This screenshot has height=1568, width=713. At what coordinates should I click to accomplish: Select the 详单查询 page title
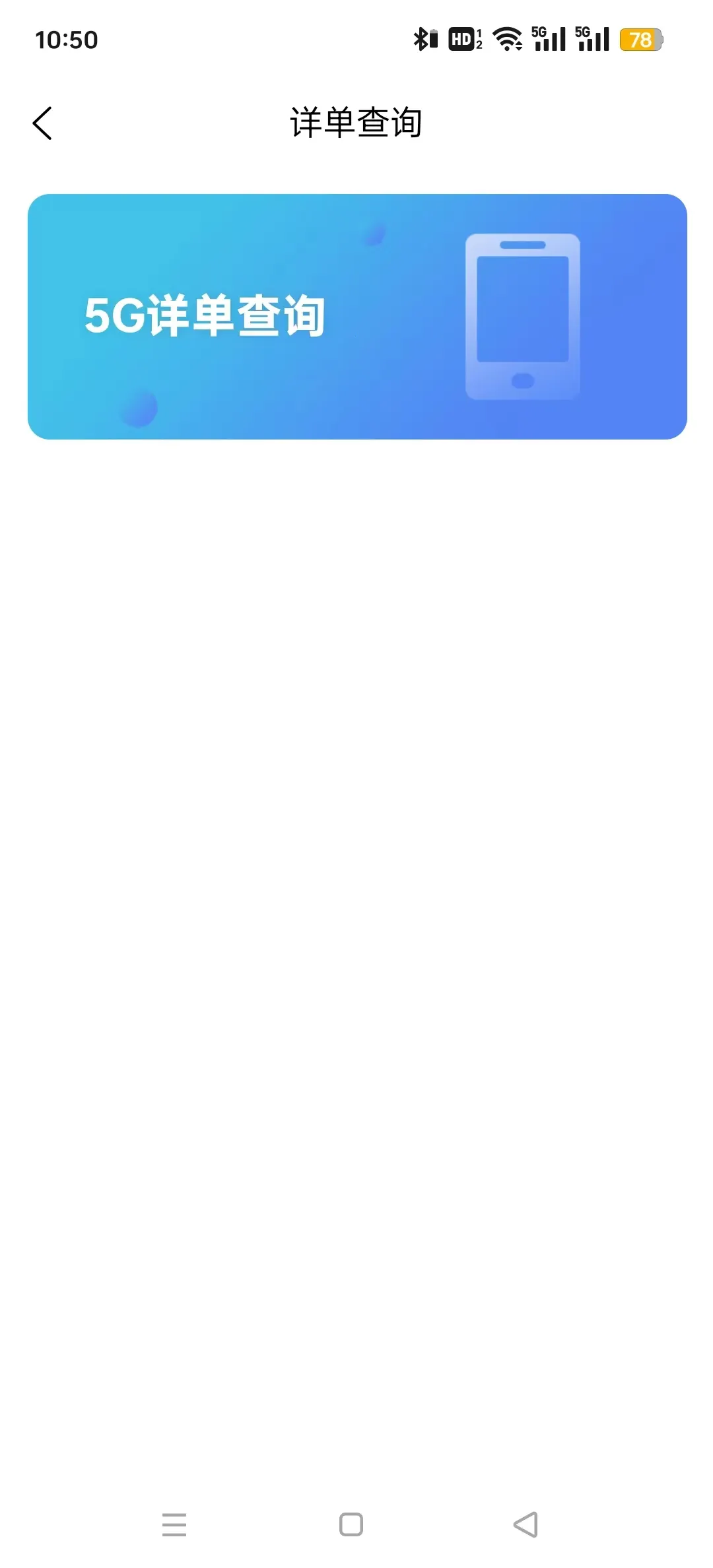[x=356, y=122]
